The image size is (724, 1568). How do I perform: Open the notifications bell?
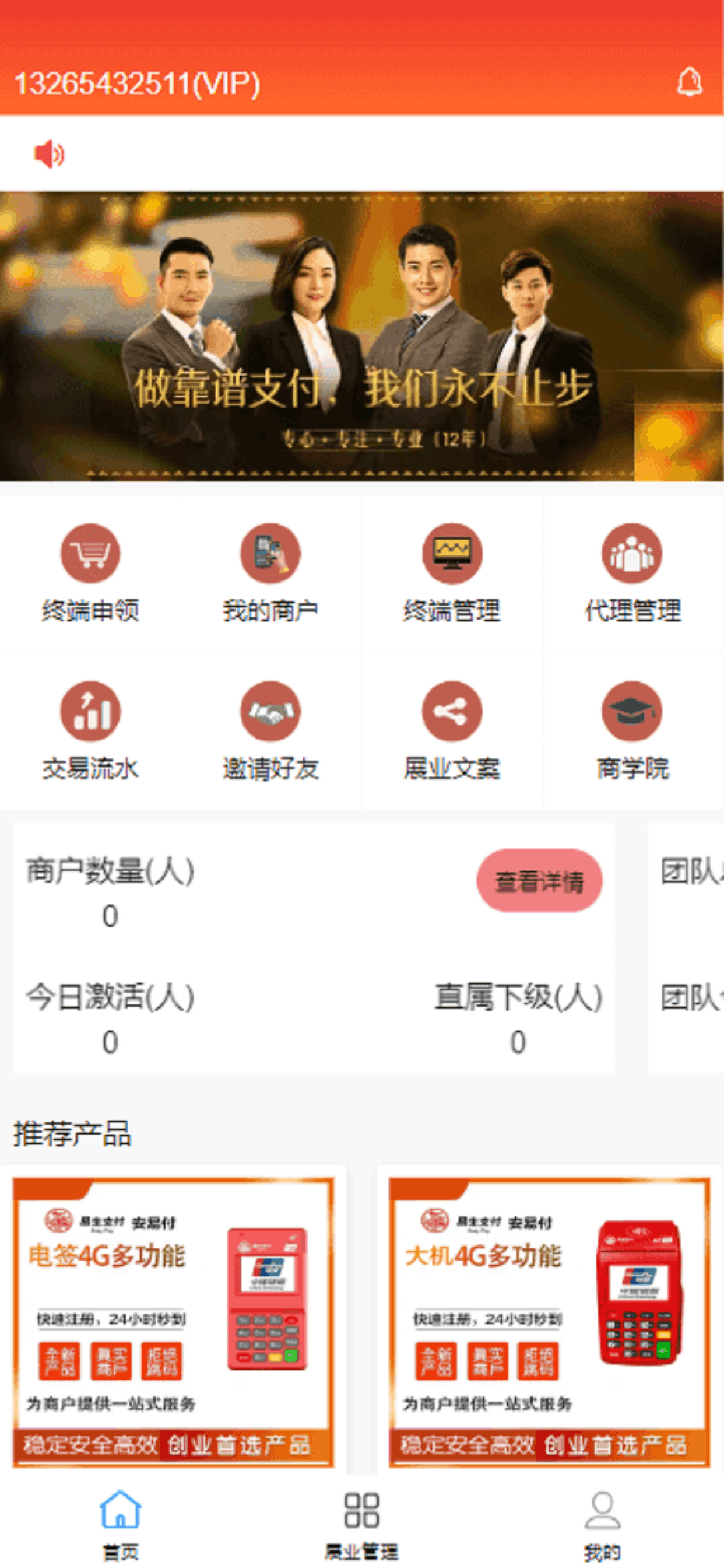(688, 82)
